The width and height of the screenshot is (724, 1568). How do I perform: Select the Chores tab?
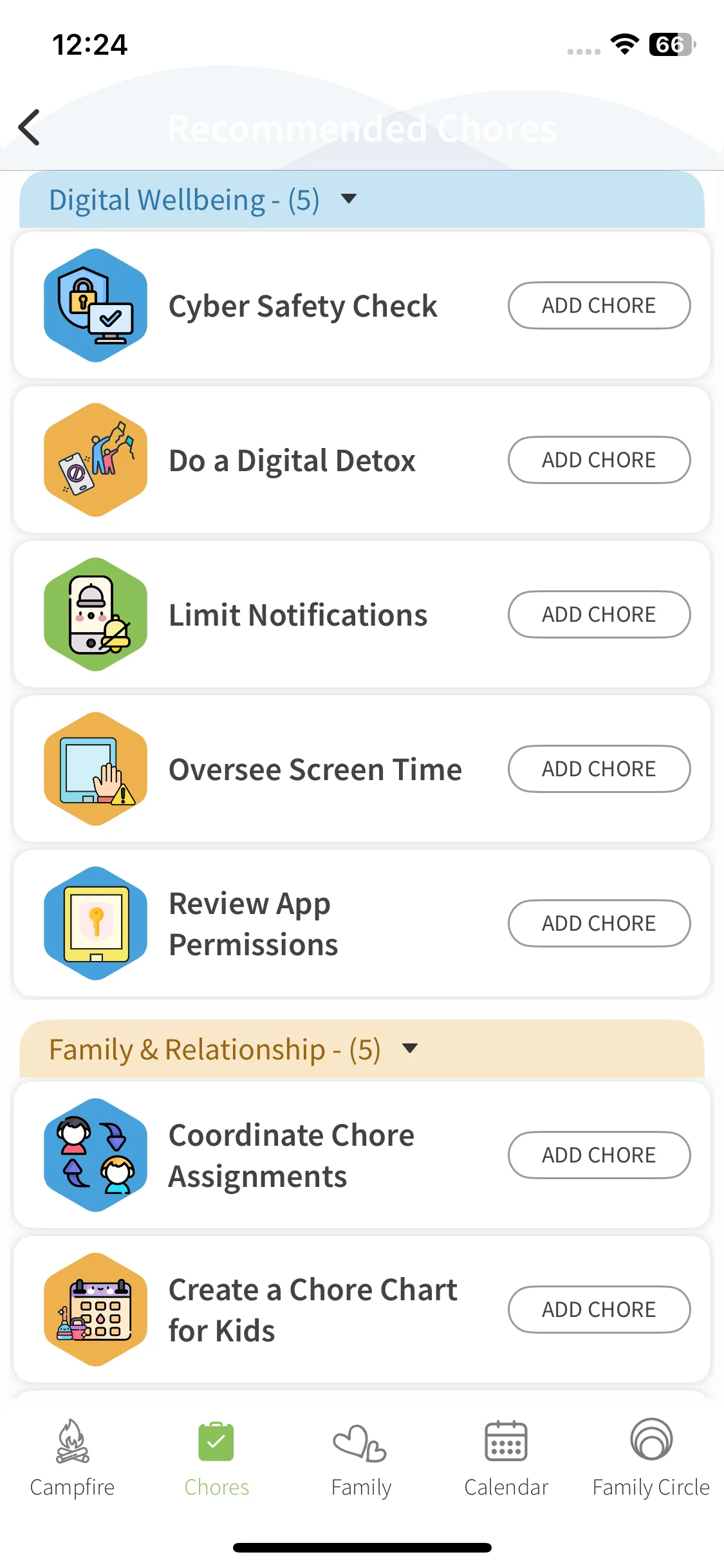pyautogui.click(x=216, y=1459)
